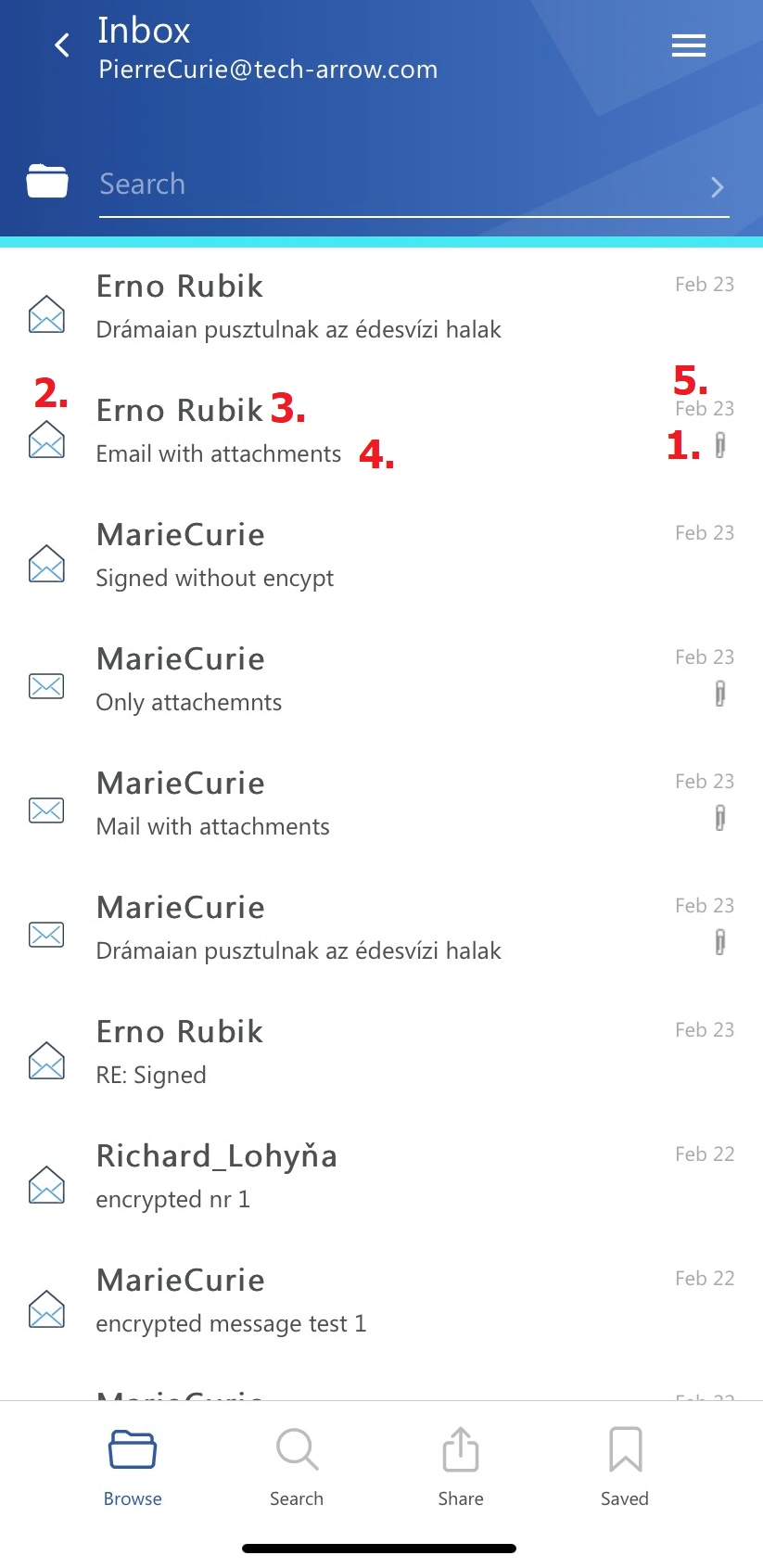Focus the Search text field
This screenshot has height=1568, width=763.
click(399, 185)
